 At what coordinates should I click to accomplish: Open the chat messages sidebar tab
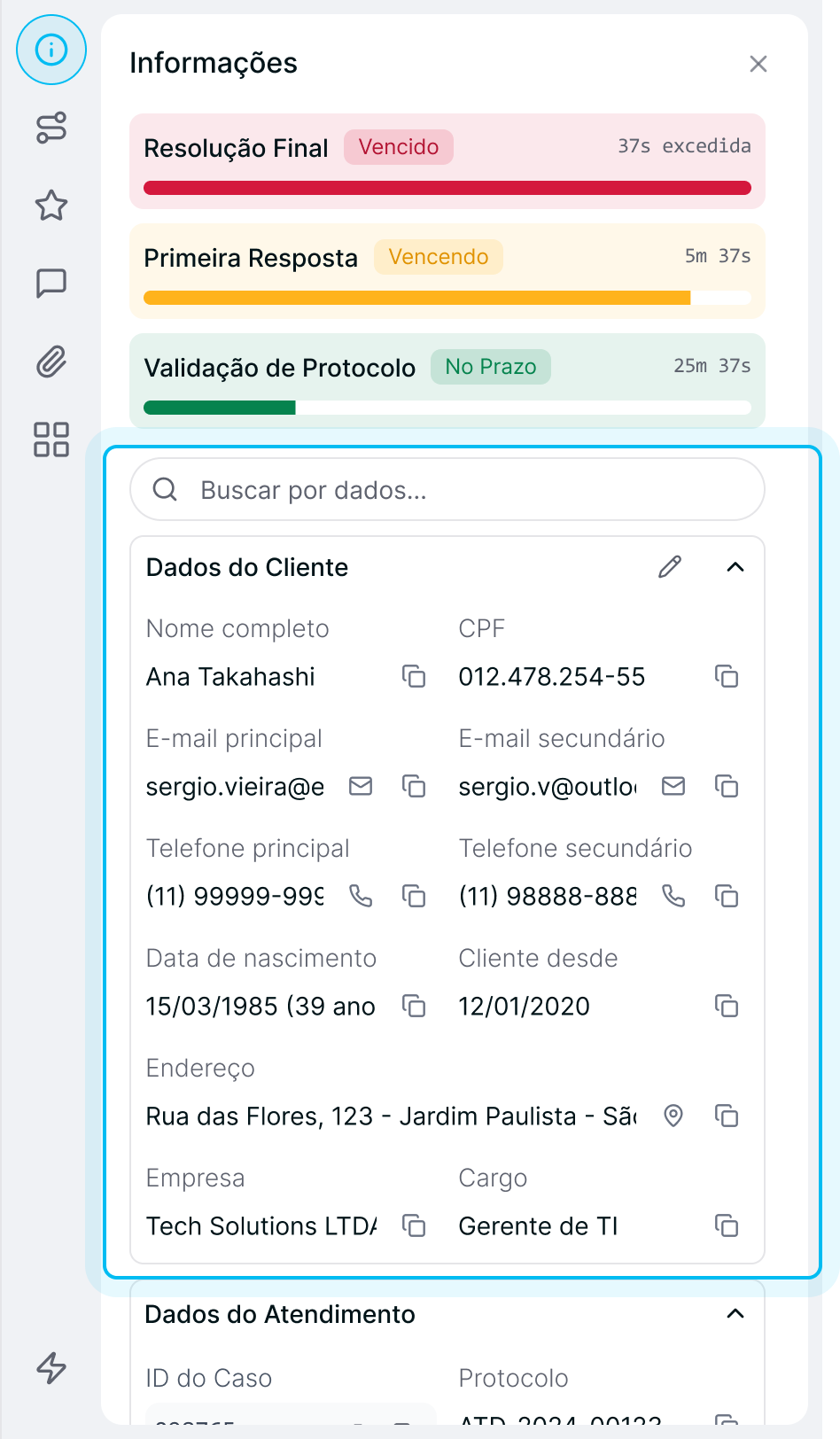[x=51, y=284]
